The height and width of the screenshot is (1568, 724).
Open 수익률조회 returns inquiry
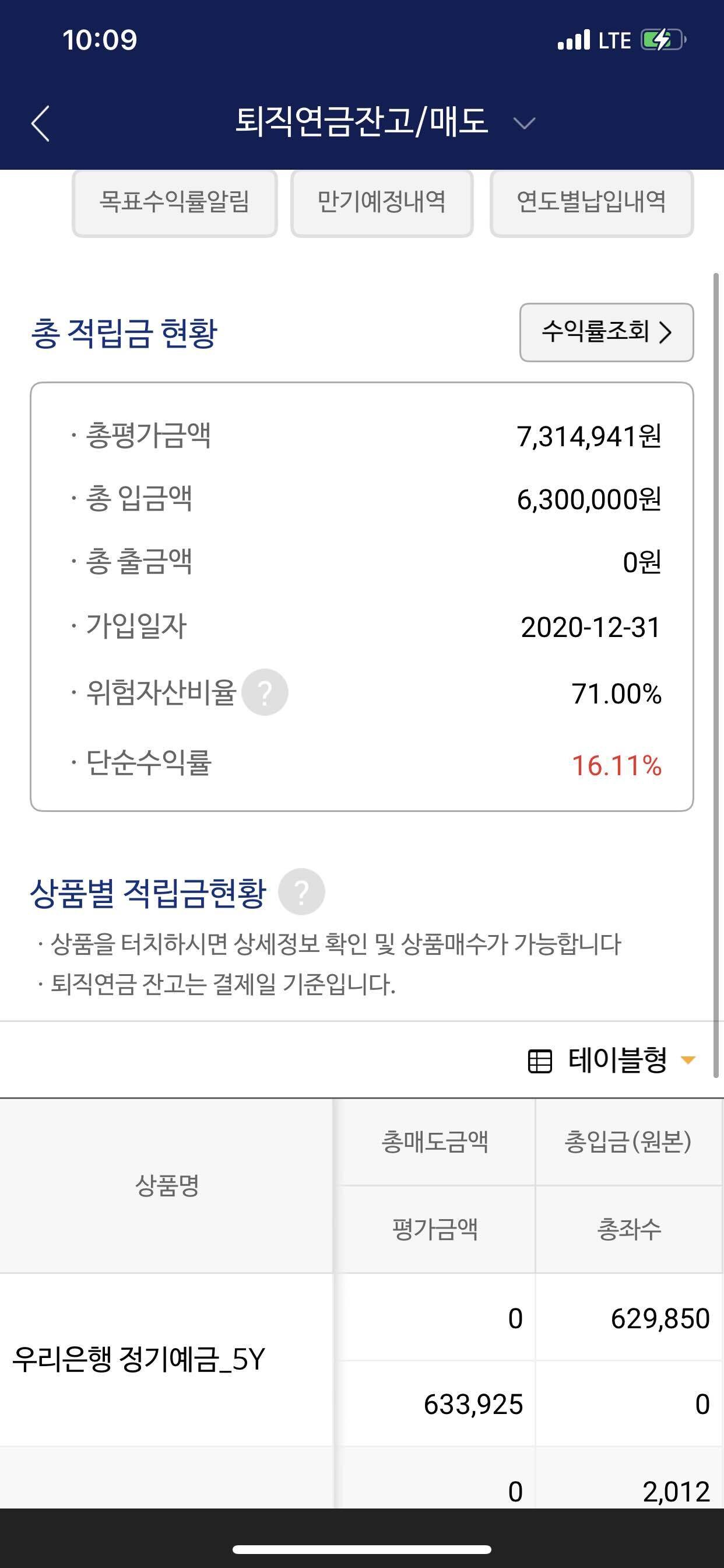pos(607,334)
